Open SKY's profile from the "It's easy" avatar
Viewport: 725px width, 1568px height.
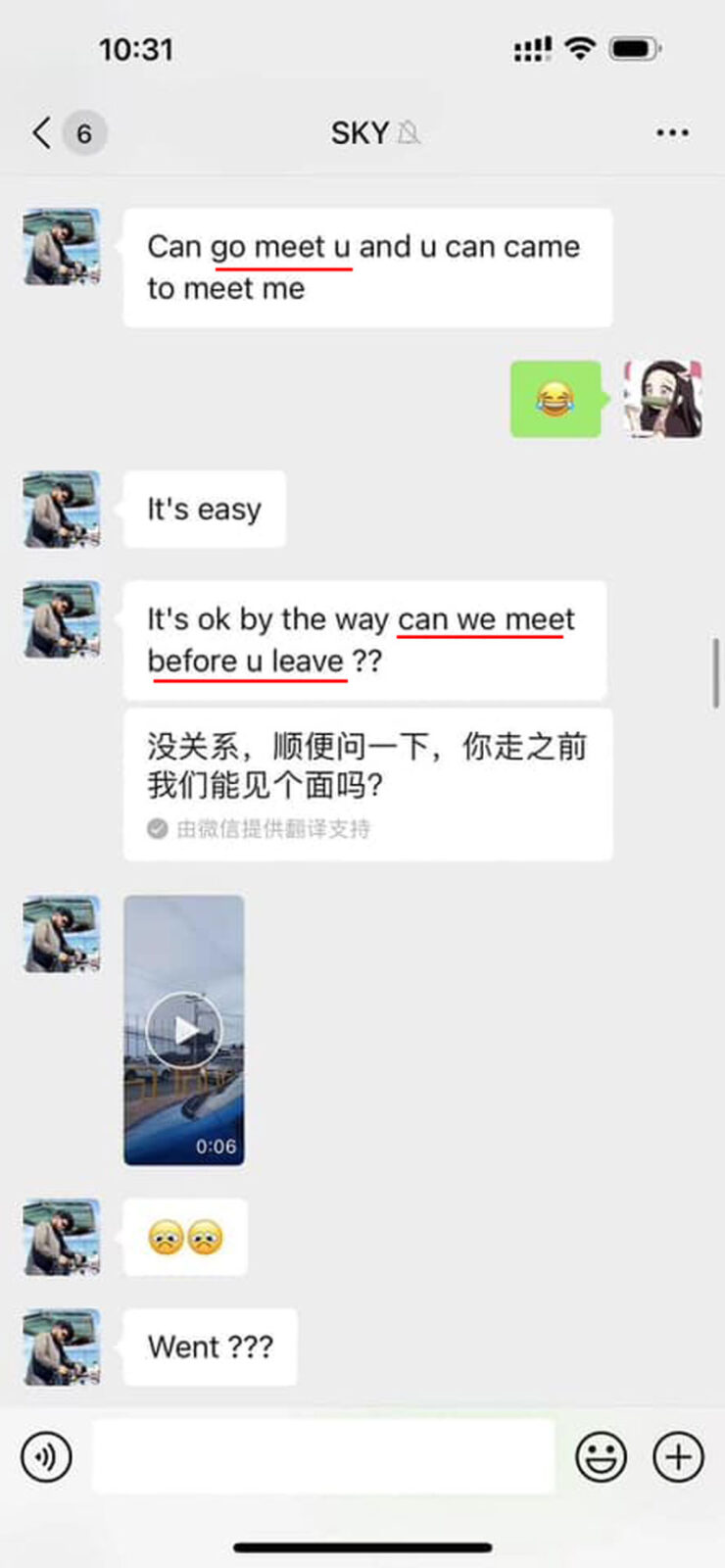click(62, 510)
